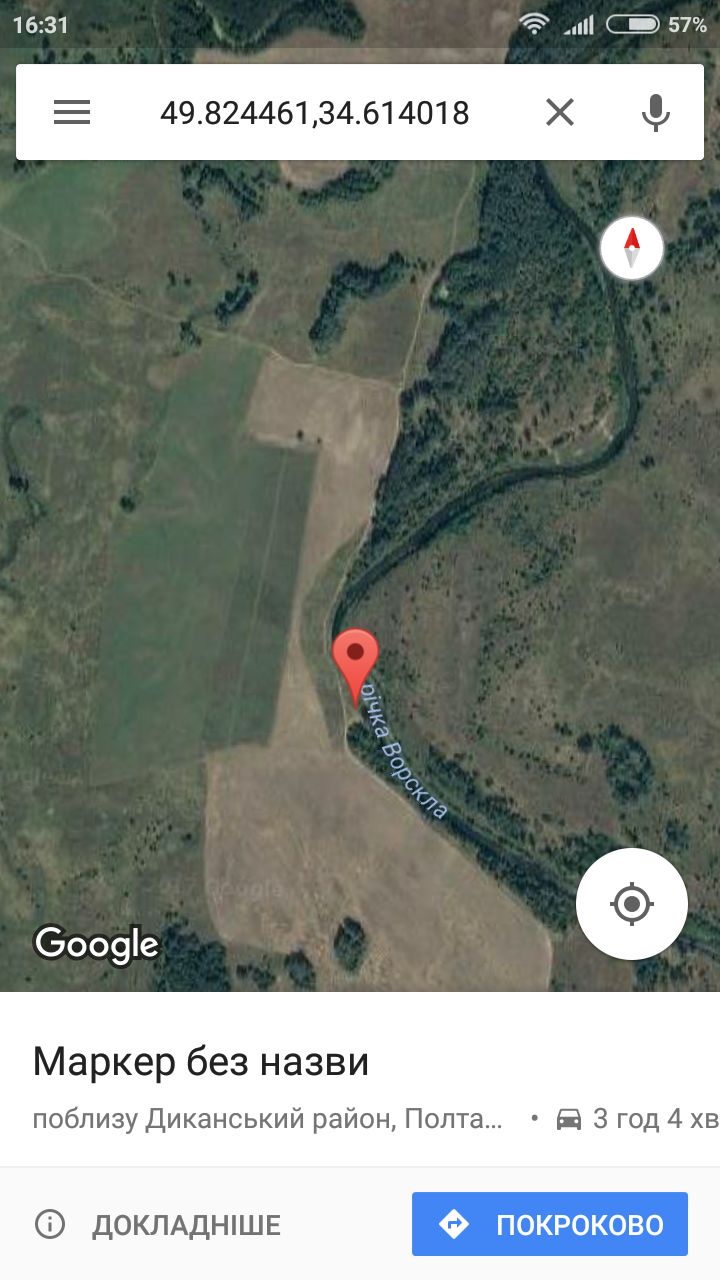Center map on my location

[x=632, y=904]
